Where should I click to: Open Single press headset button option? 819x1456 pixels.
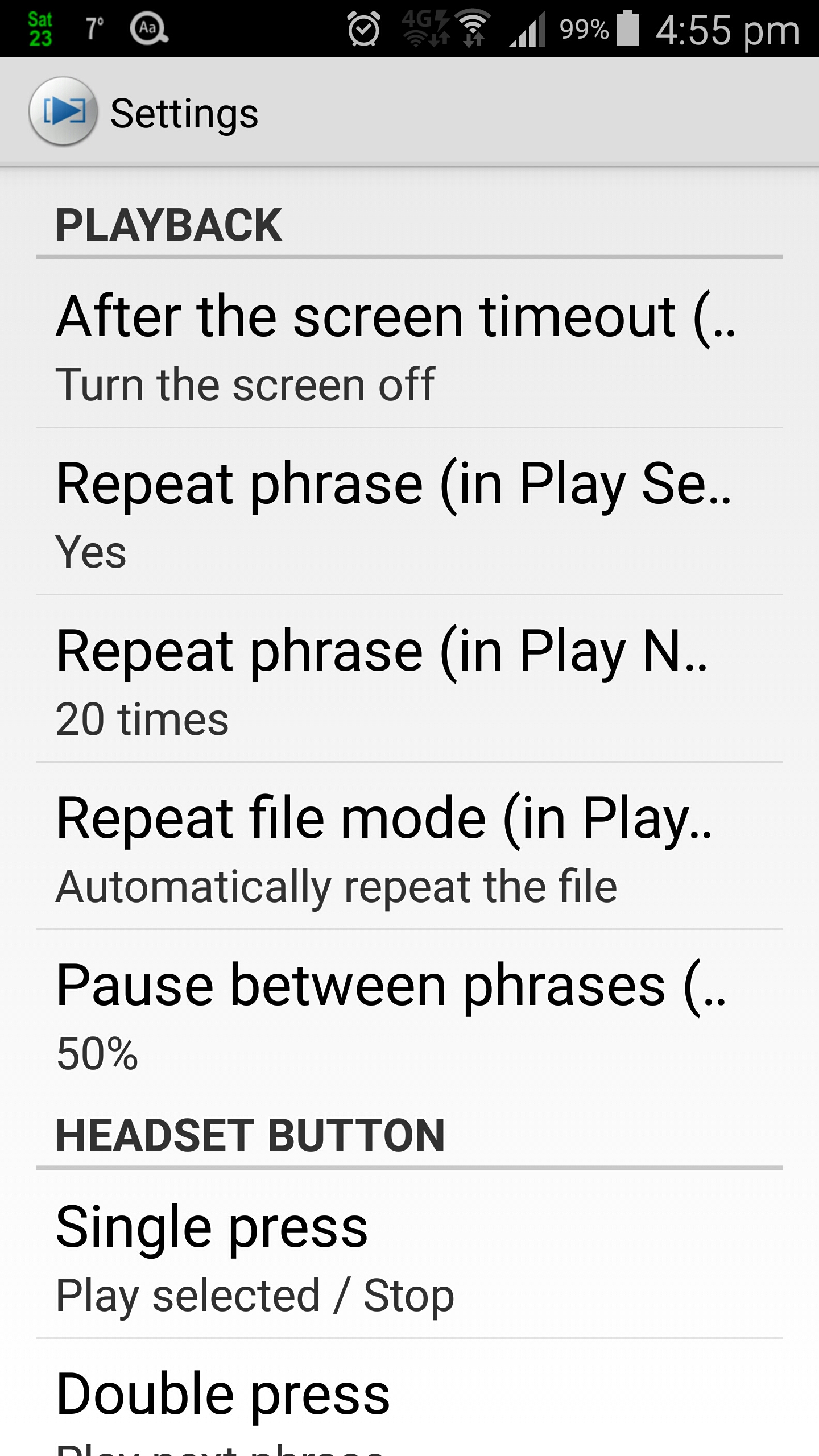click(409, 1255)
